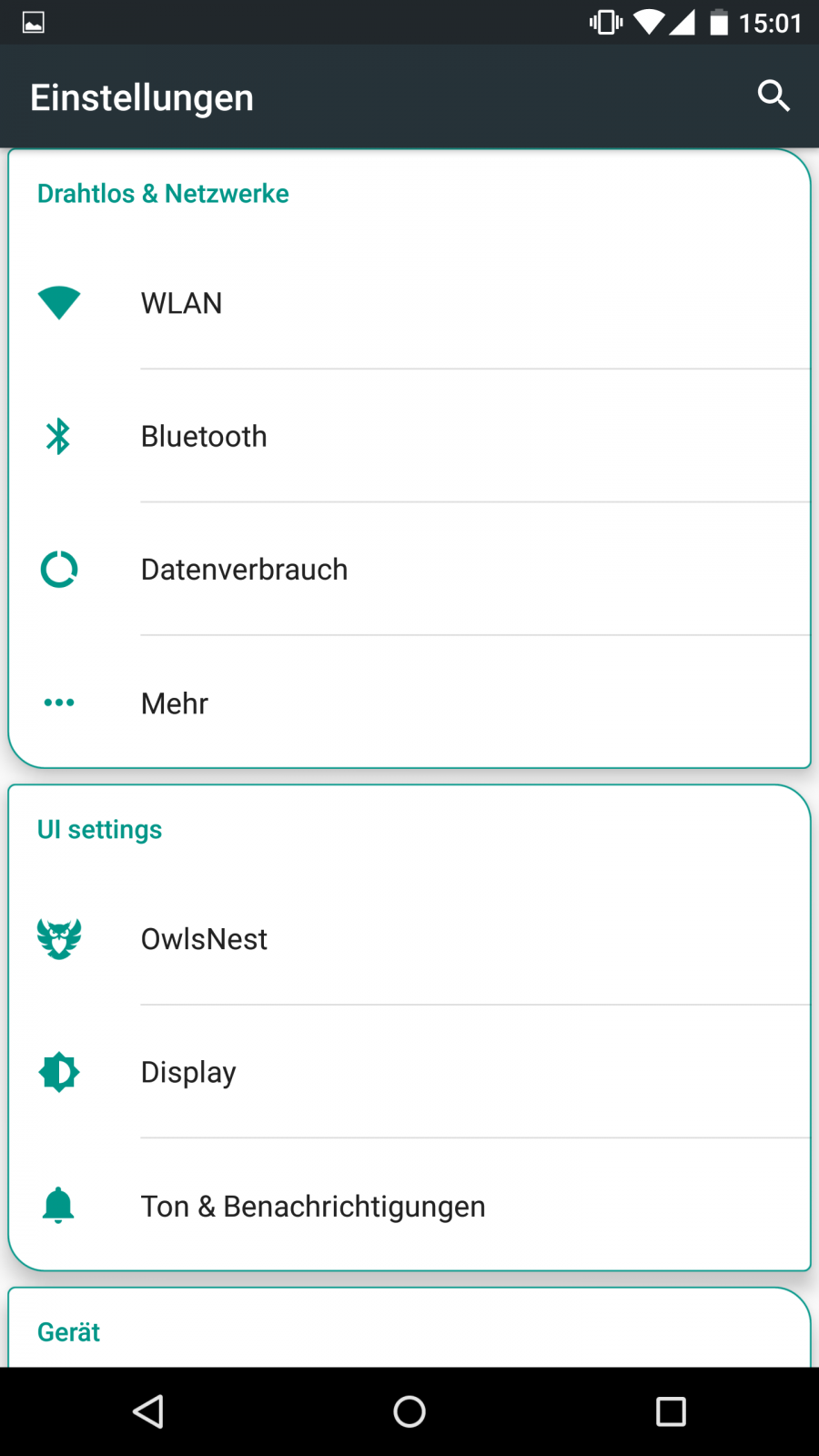Screen dimensions: 819x1456
Task: Open OwlsNest settings
Action: (x=409, y=939)
